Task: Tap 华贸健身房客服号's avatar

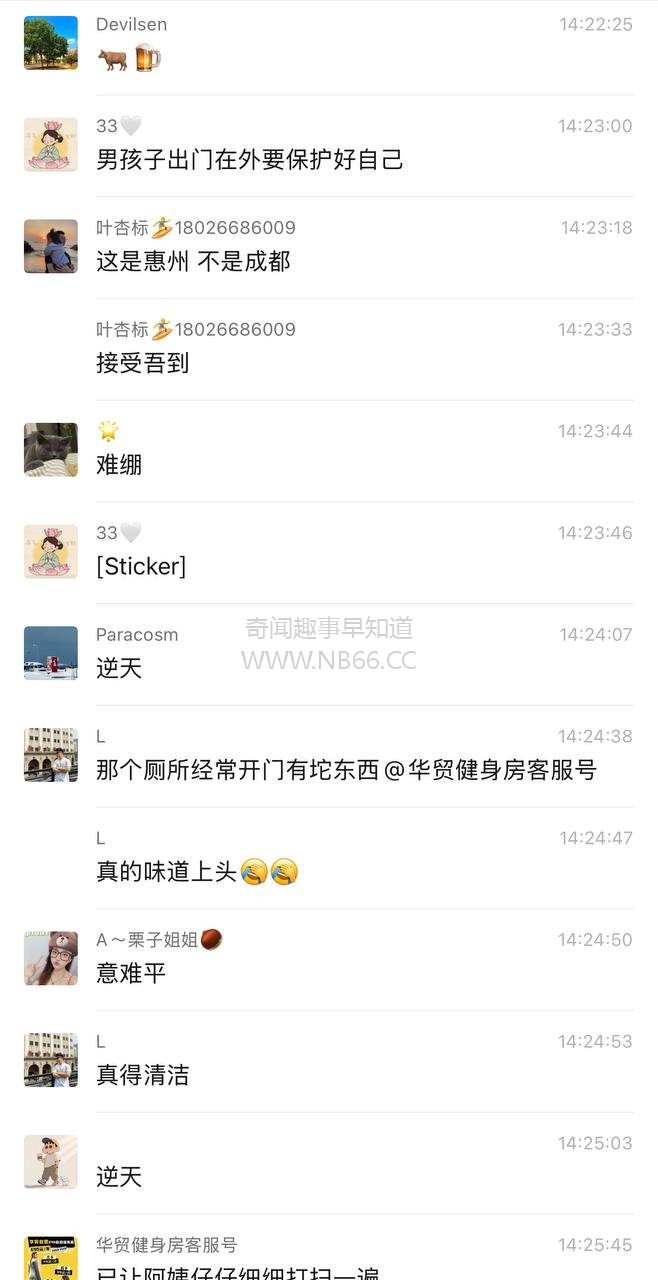Action: click(x=51, y=1258)
